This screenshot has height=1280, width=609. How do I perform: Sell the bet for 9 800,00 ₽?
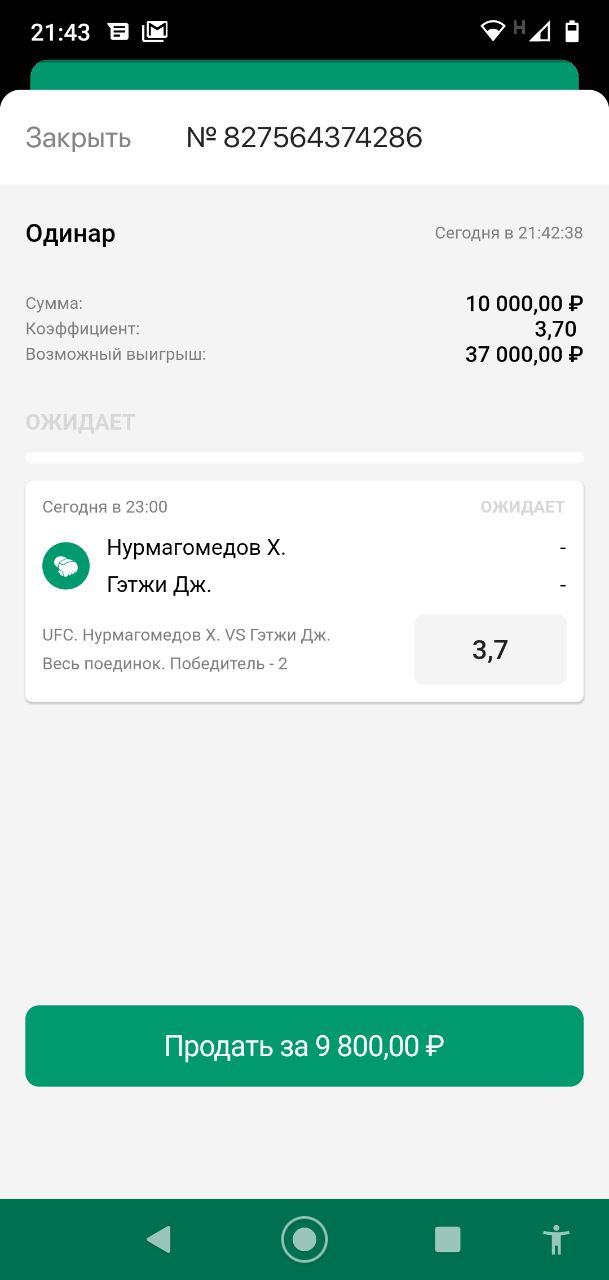click(304, 1046)
